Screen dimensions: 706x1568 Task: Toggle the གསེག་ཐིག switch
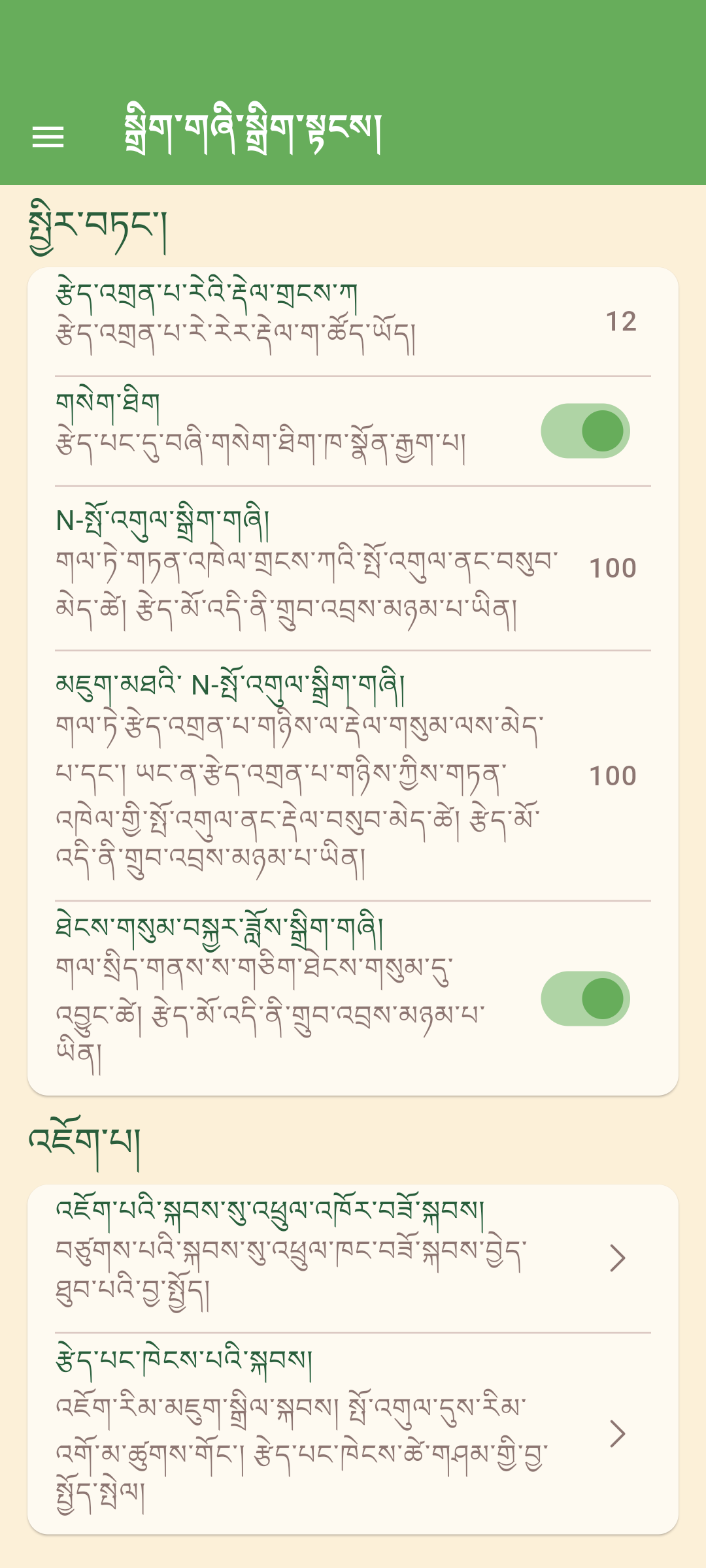pos(585,431)
